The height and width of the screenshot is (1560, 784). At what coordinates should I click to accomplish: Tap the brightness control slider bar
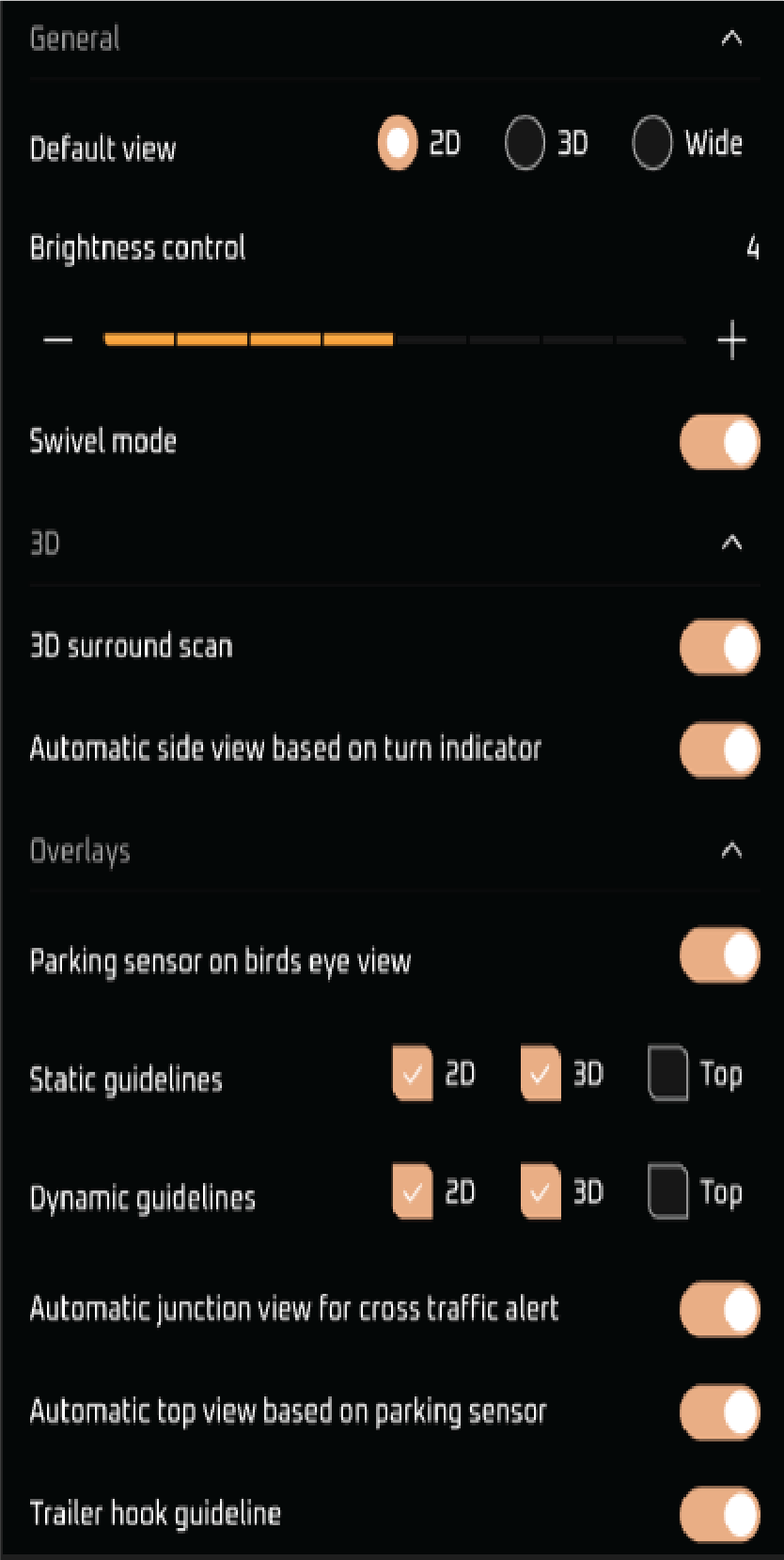coord(394,339)
